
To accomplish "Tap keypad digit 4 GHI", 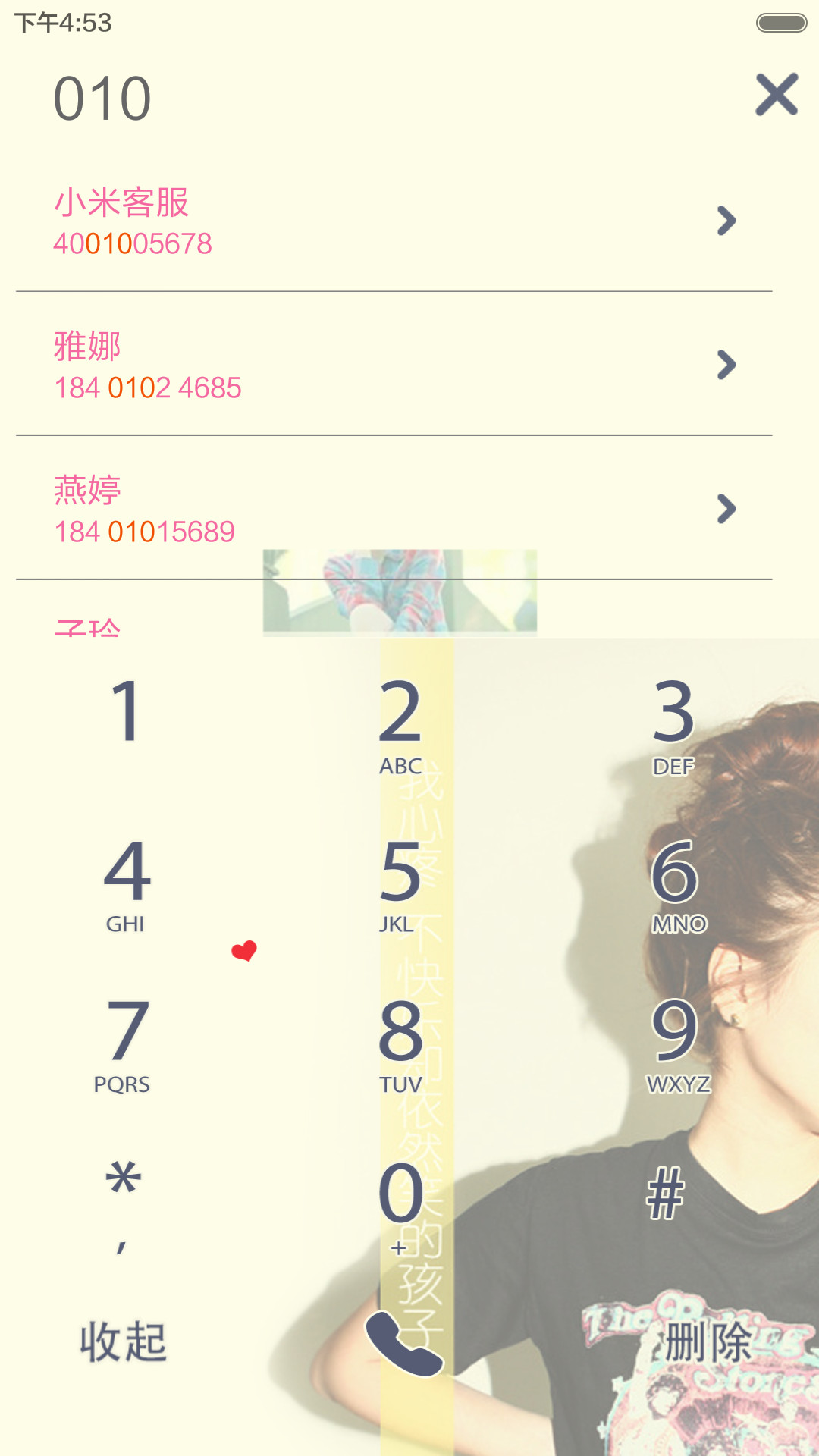I will point(127,885).
